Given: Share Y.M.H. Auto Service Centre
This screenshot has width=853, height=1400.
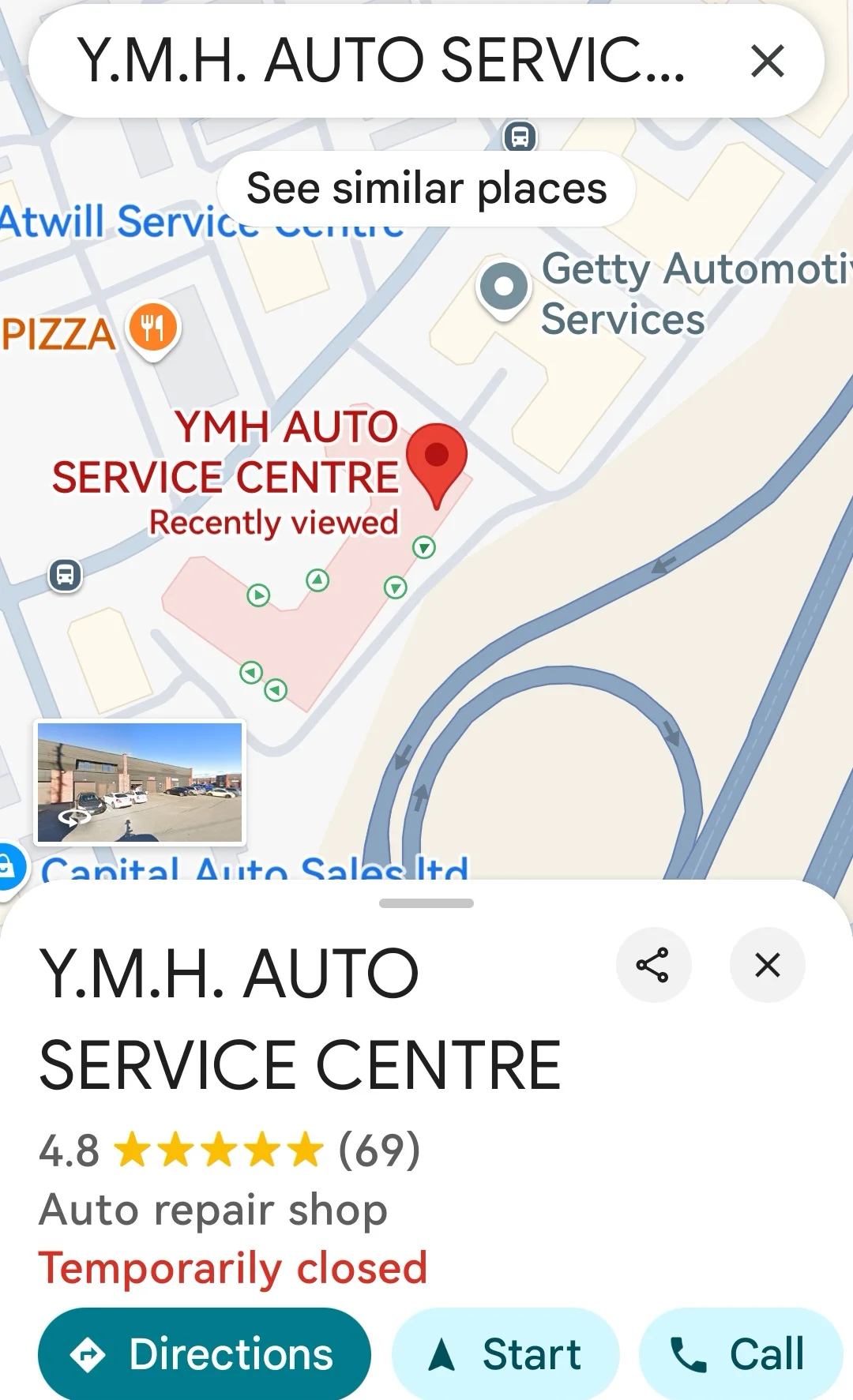Looking at the screenshot, I should (x=653, y=965).
